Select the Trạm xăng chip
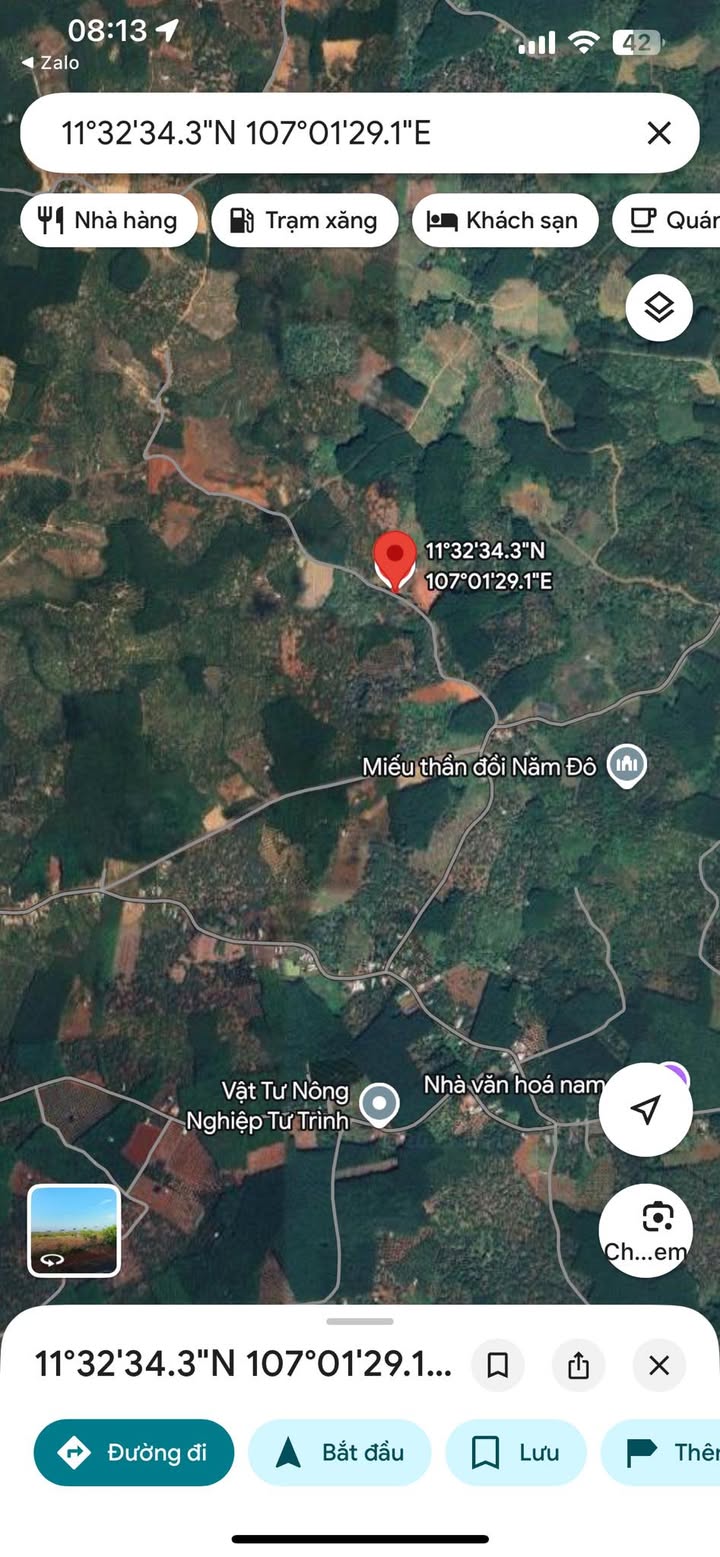 304,221
